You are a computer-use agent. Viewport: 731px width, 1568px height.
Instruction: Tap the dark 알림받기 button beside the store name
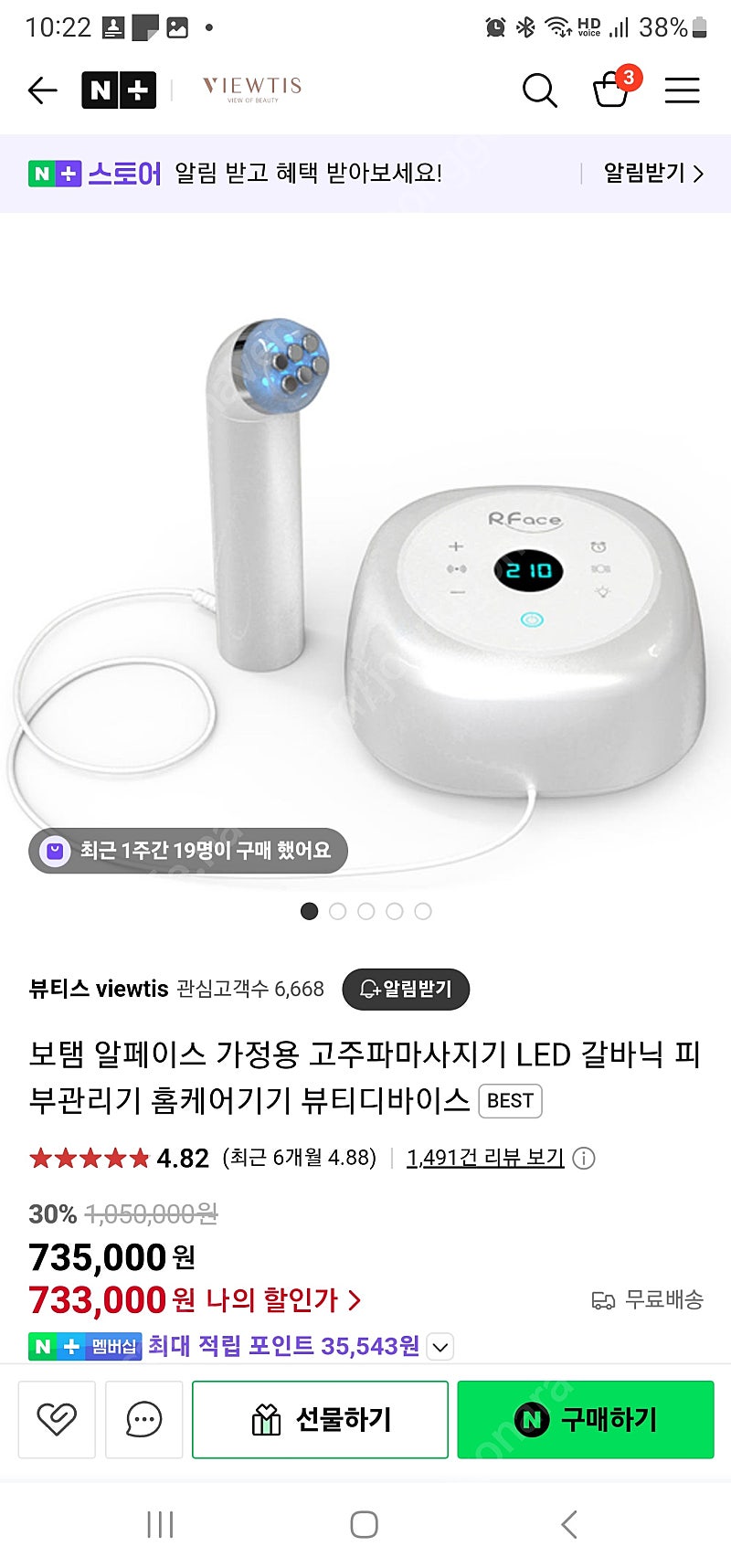coord(406,989)
